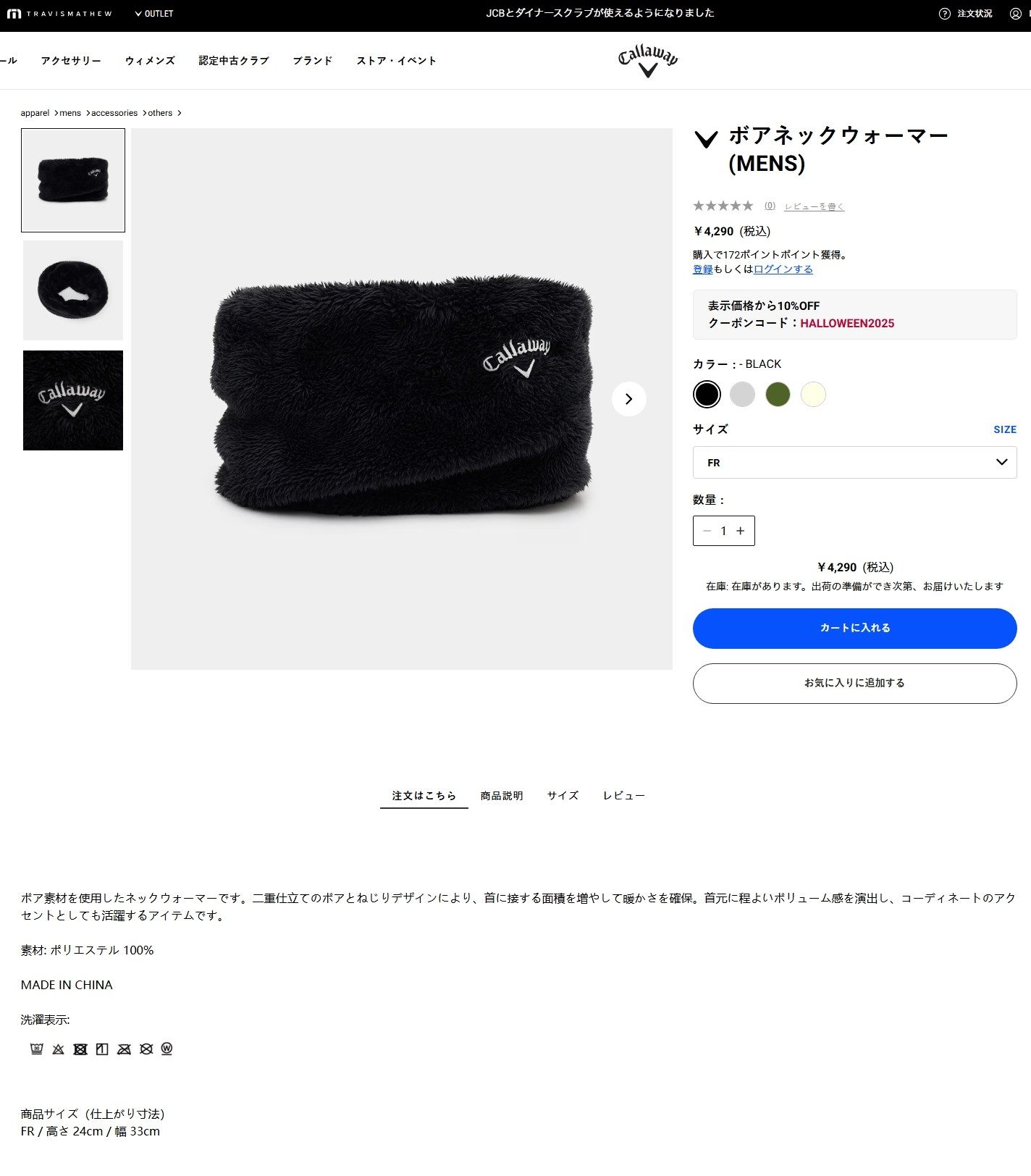Switch to the 商品説明 tab

[502, 795]
